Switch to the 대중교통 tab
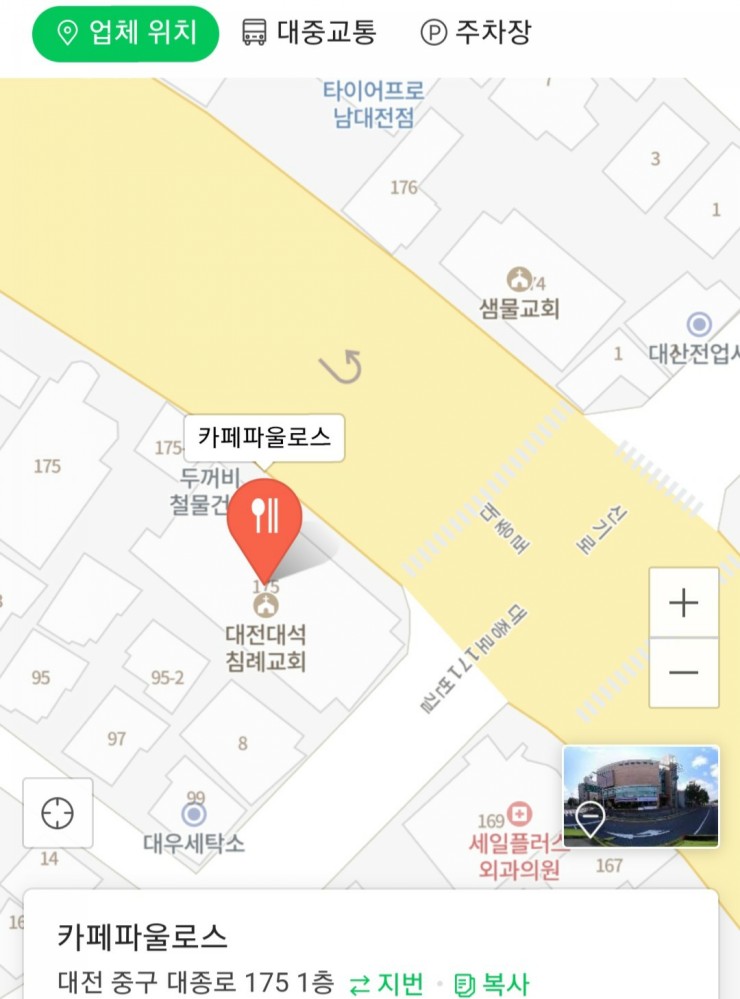Screen dimensions: 740x999 coord(310,33)
